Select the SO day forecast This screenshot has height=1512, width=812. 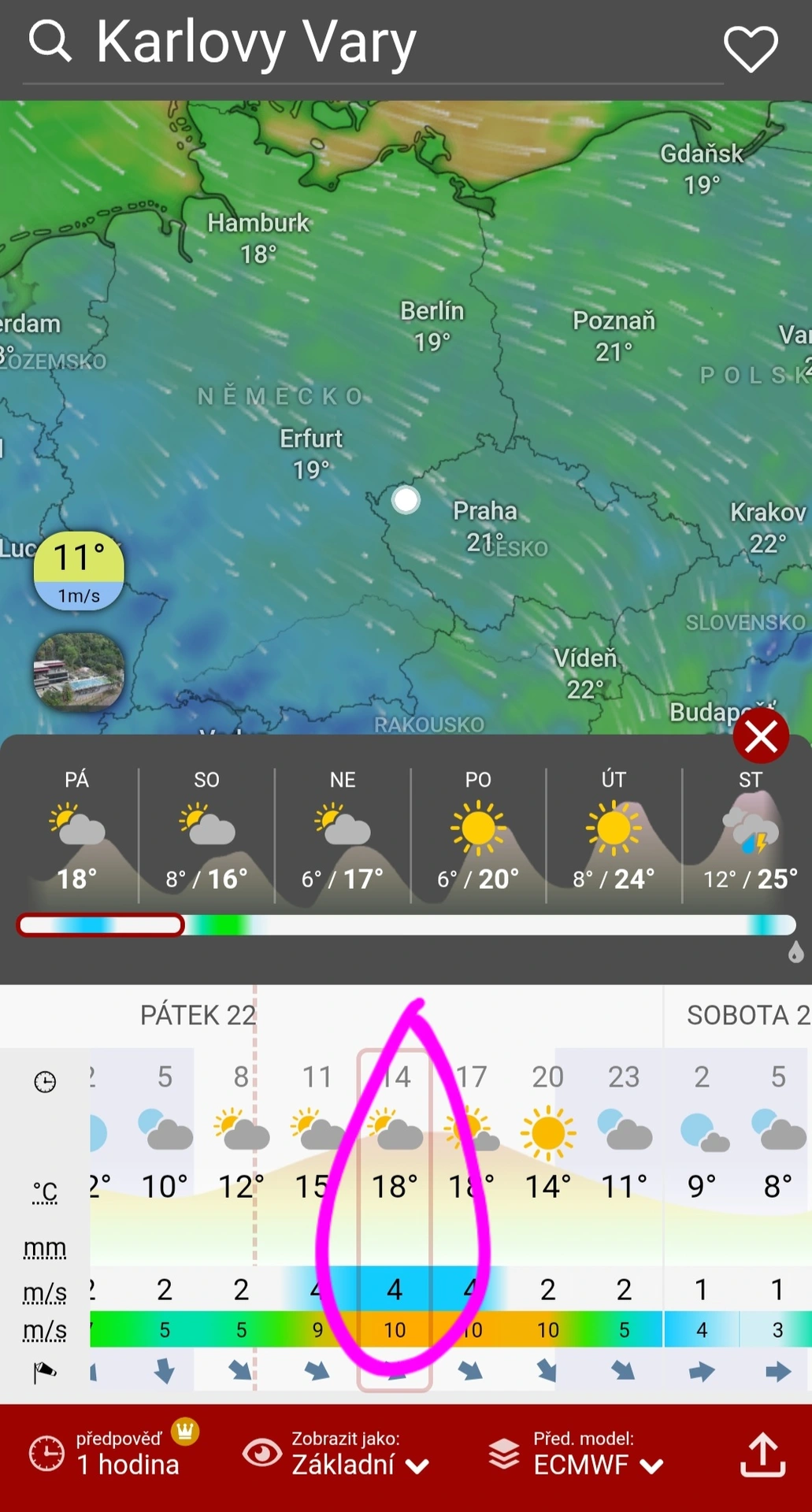pyautogui.click(x=206, y=836)
